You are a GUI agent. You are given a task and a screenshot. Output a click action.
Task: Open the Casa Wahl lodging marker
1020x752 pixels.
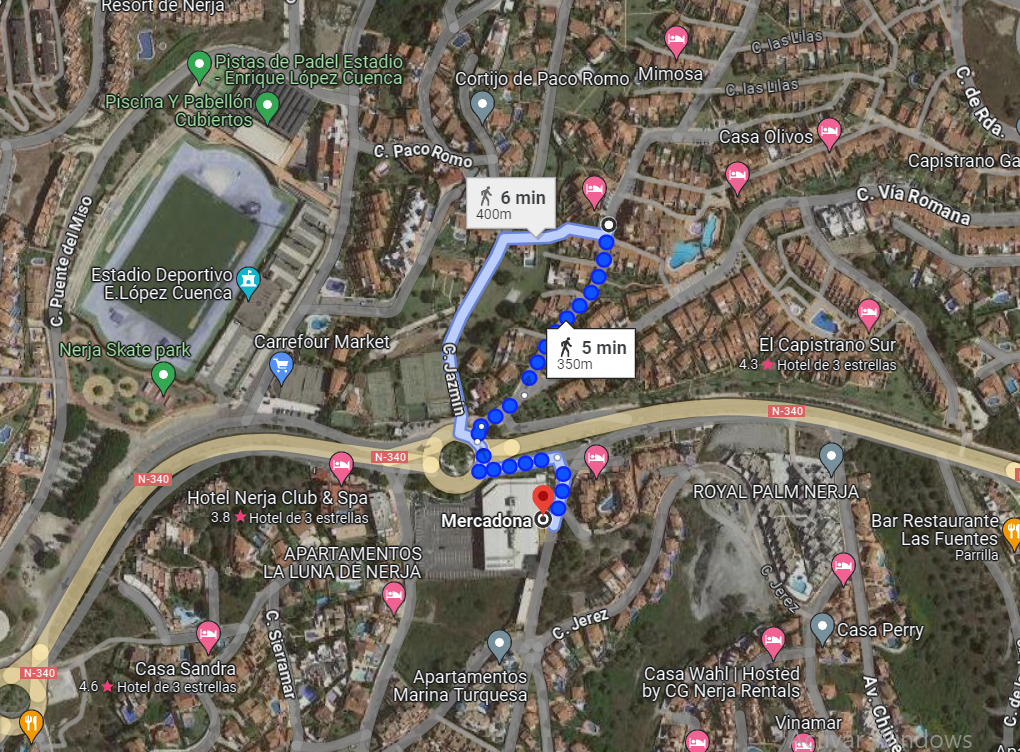click(772, 640)
